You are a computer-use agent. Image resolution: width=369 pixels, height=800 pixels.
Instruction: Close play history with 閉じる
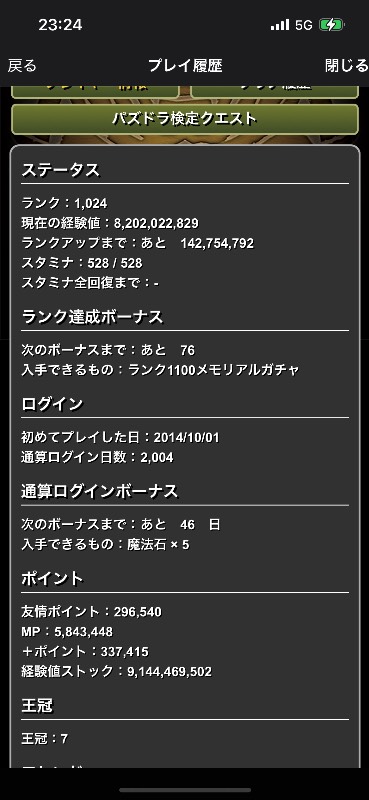[x=347, y=66]
